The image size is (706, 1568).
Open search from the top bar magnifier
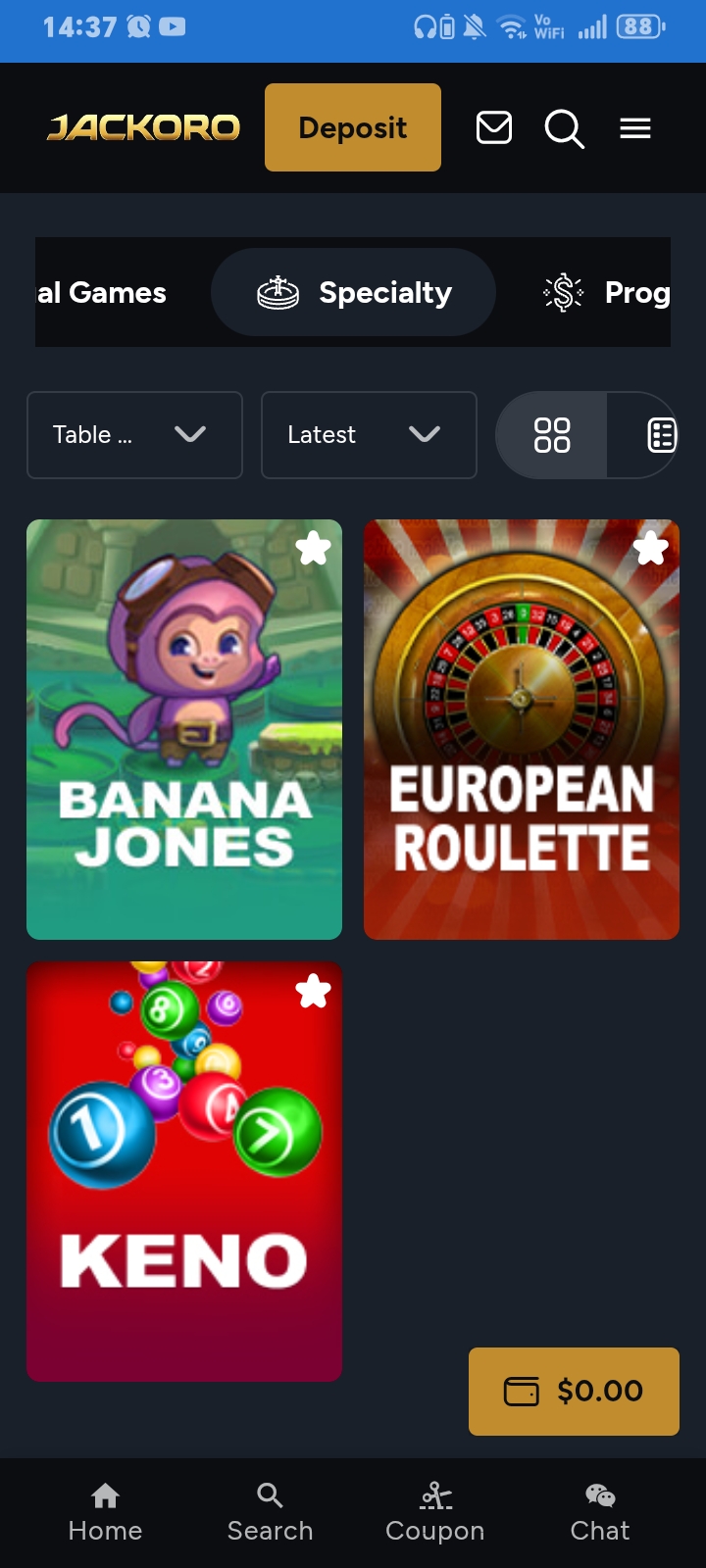click(x=564, y=128)
